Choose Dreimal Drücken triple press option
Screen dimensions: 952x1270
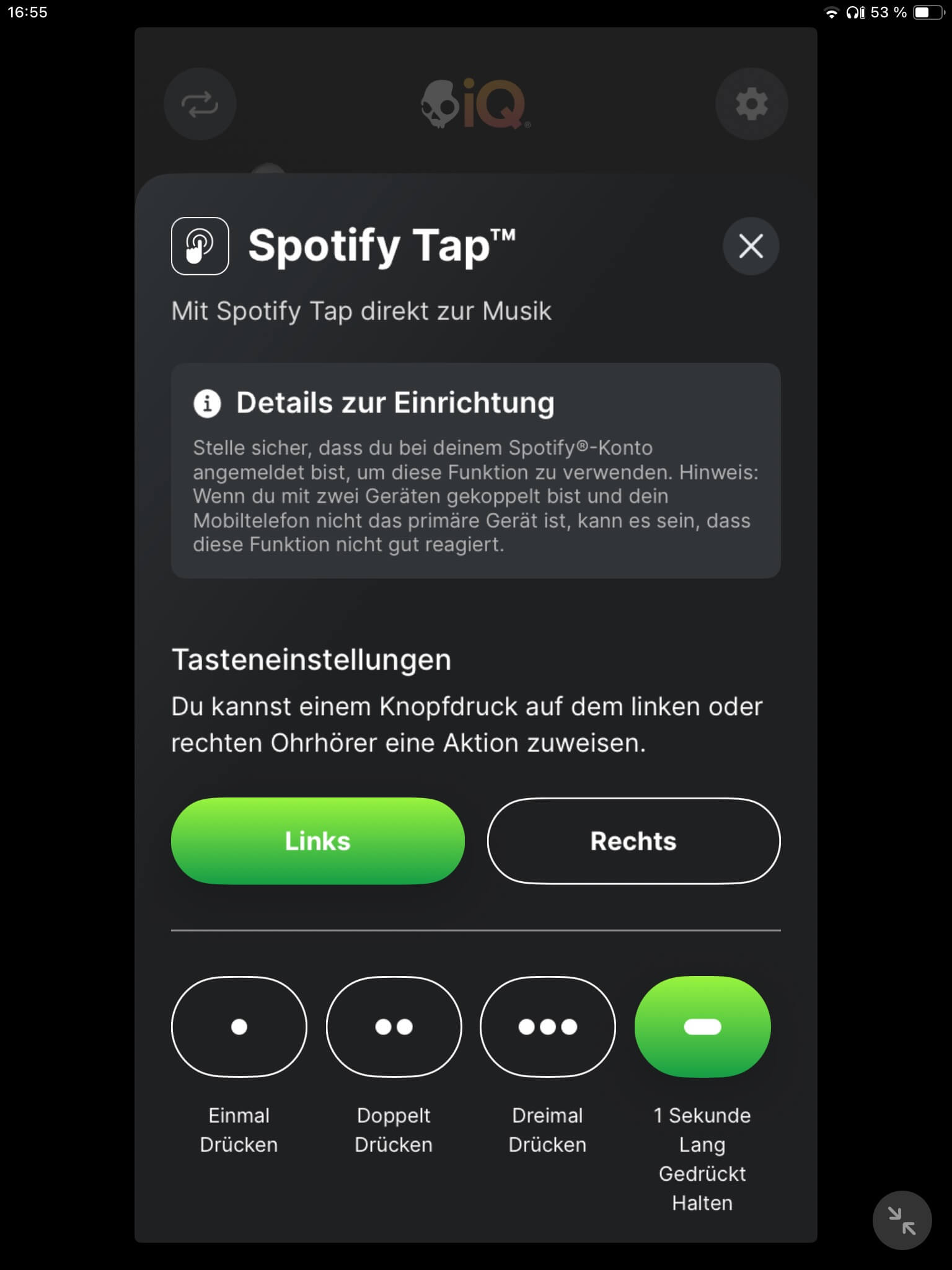pos(548,1027)
